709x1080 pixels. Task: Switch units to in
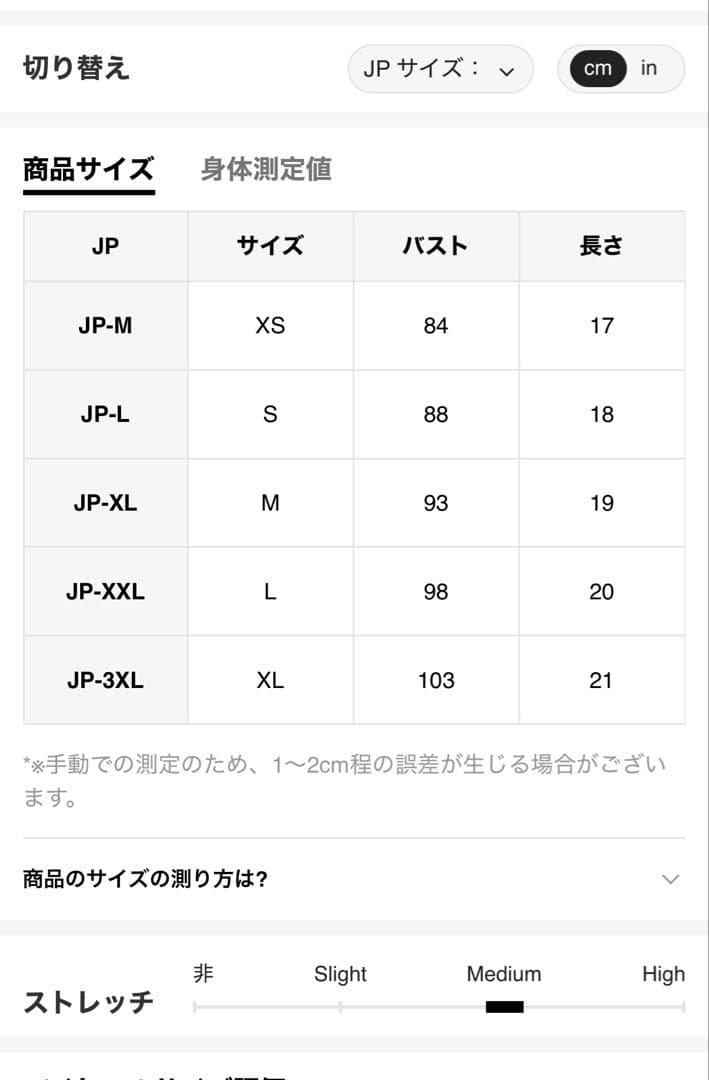648,68
